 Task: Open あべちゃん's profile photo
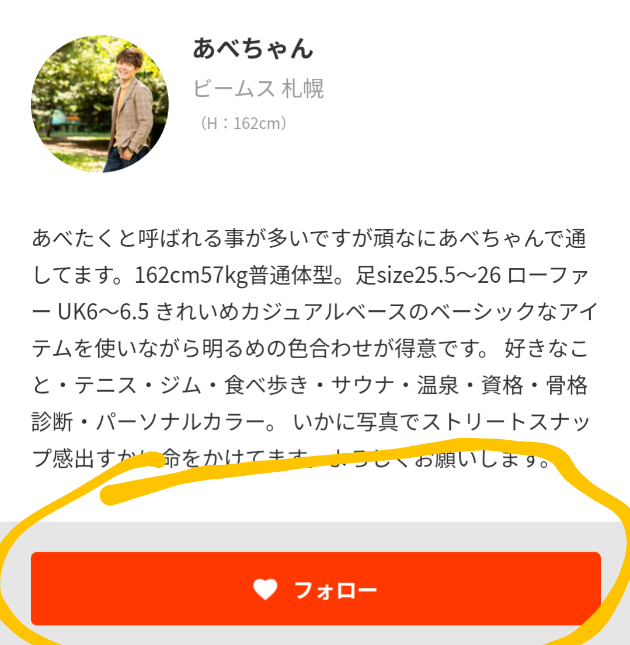pyautogui.click(x=100, y=104)
